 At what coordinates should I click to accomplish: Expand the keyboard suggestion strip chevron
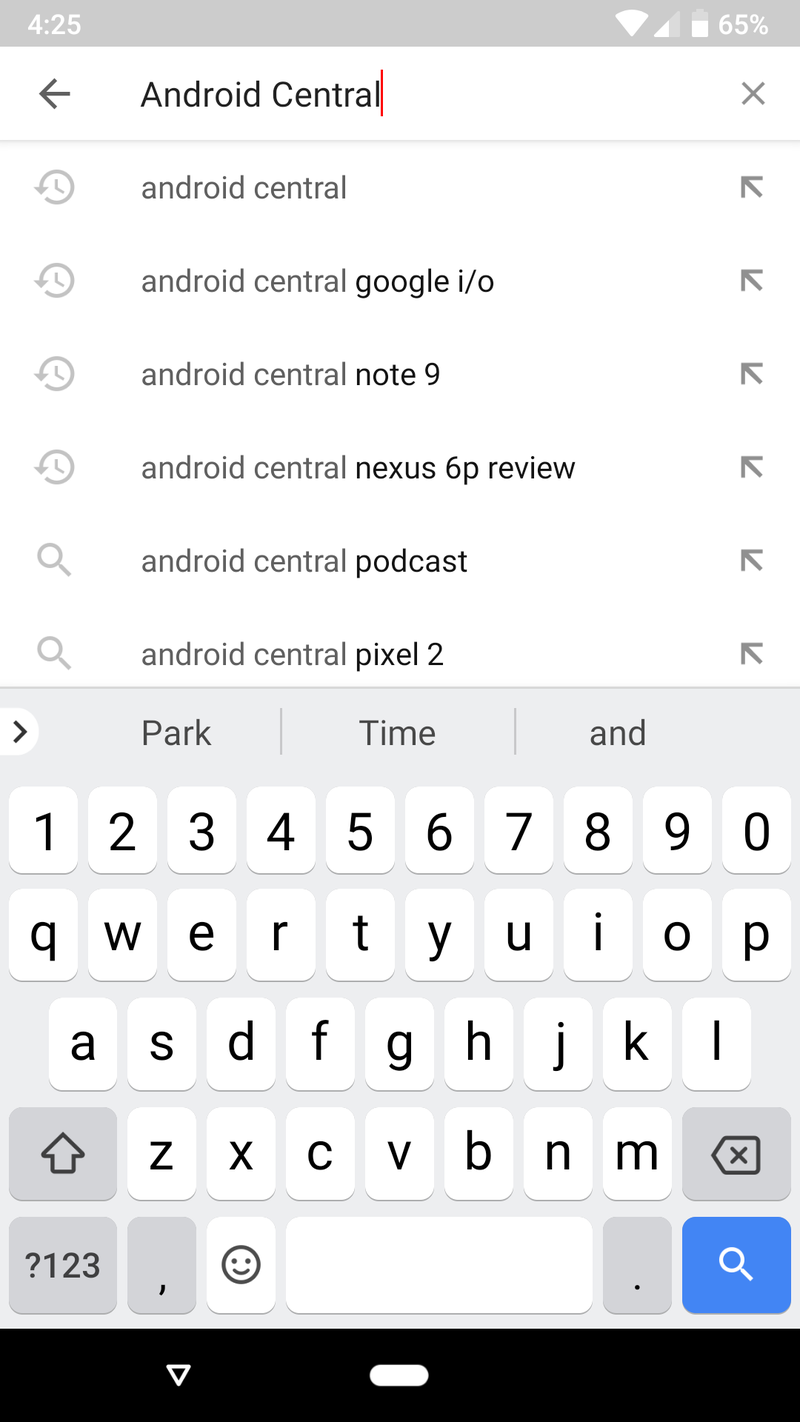18,732
